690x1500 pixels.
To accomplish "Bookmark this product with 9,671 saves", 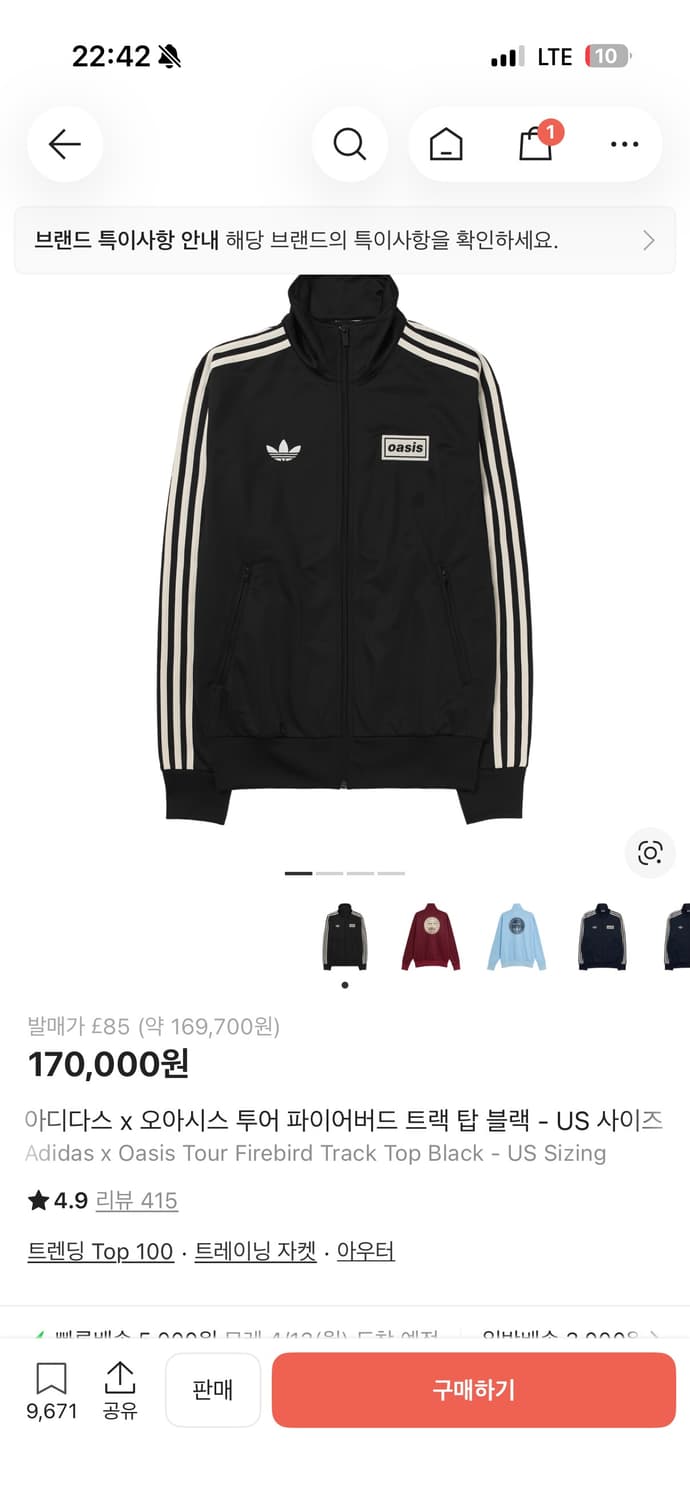I will pyautogui.click(x=51, y=1391).
